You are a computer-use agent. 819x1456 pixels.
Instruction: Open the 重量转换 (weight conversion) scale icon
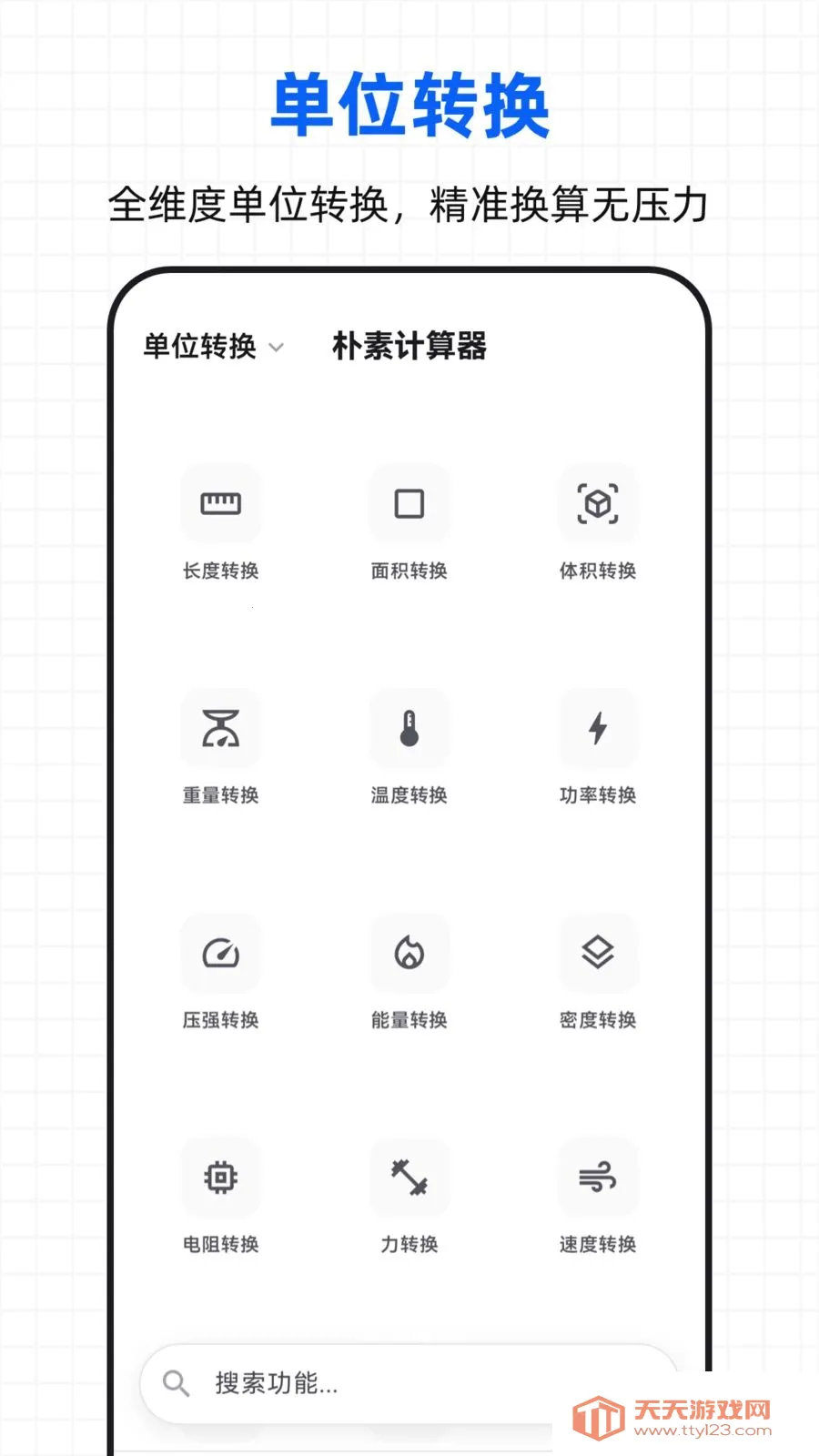pos(220,728)
